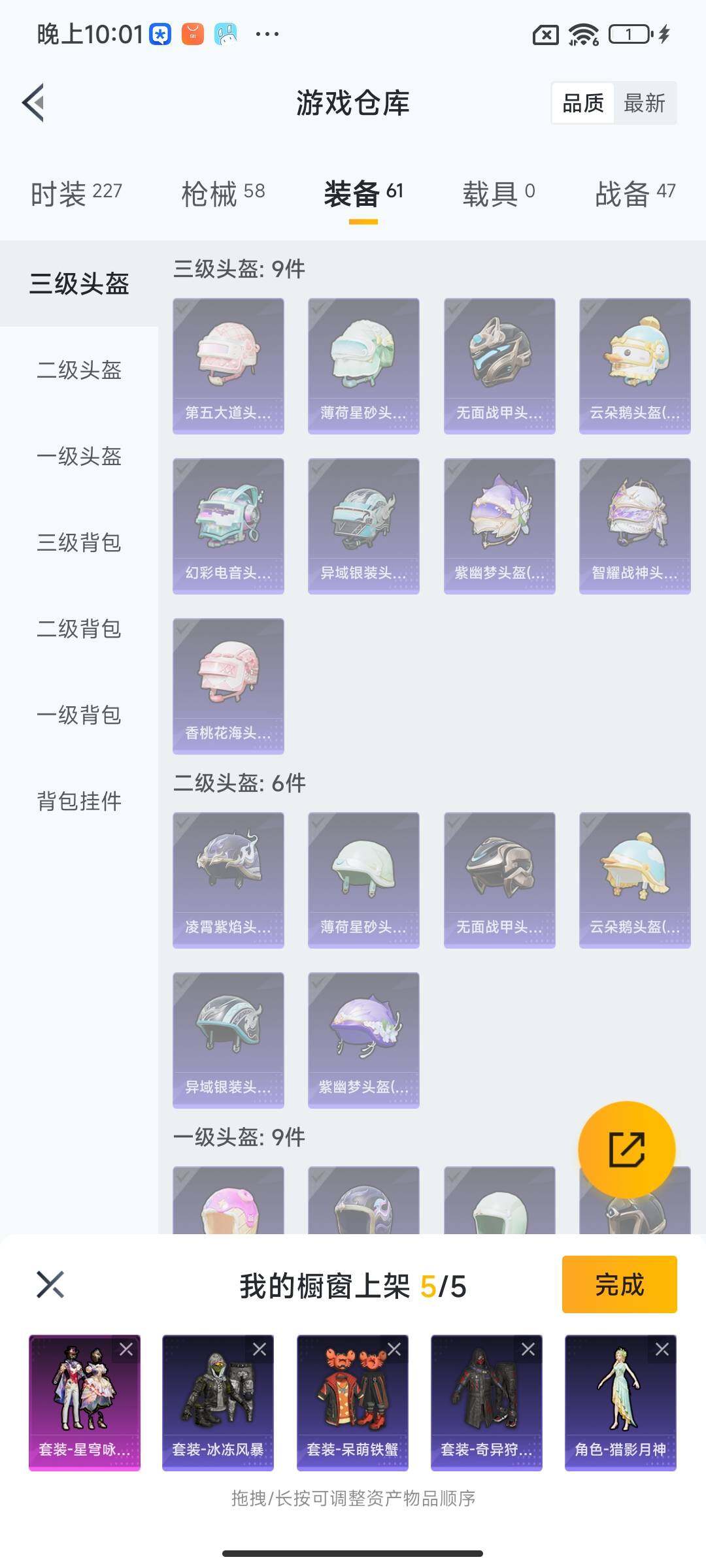The image size is (706, 1568).
Task: Select 二级头盔 in the side list
Action: point(79,370)
